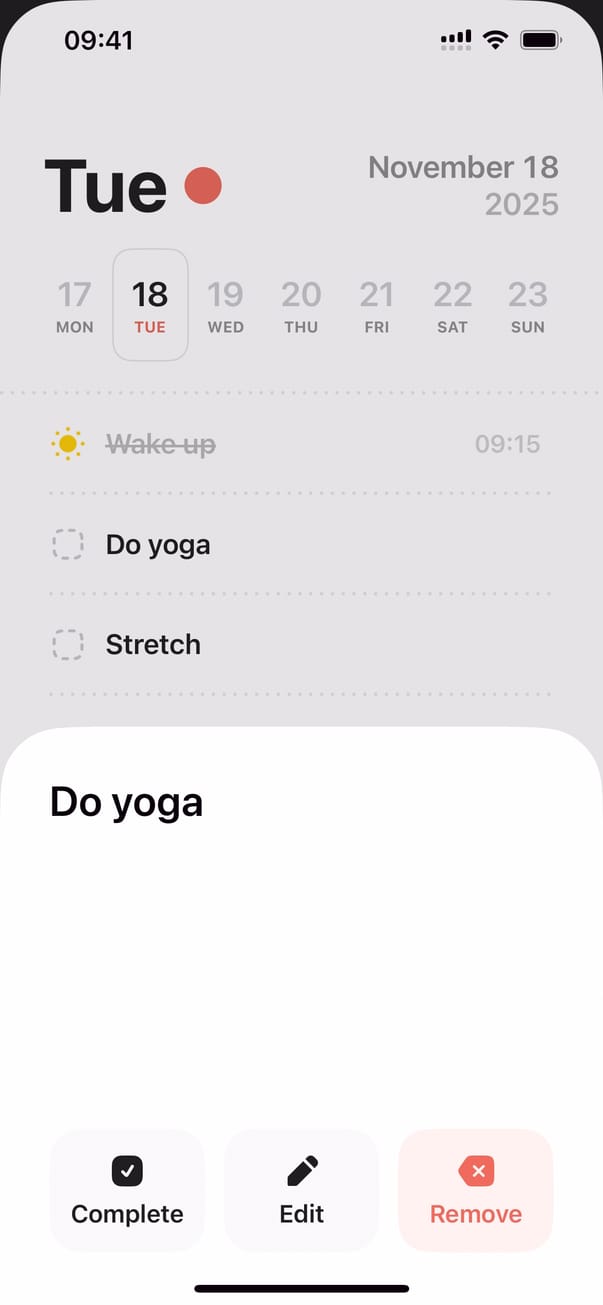Remove the Do yoga task

coord(475,1190)
